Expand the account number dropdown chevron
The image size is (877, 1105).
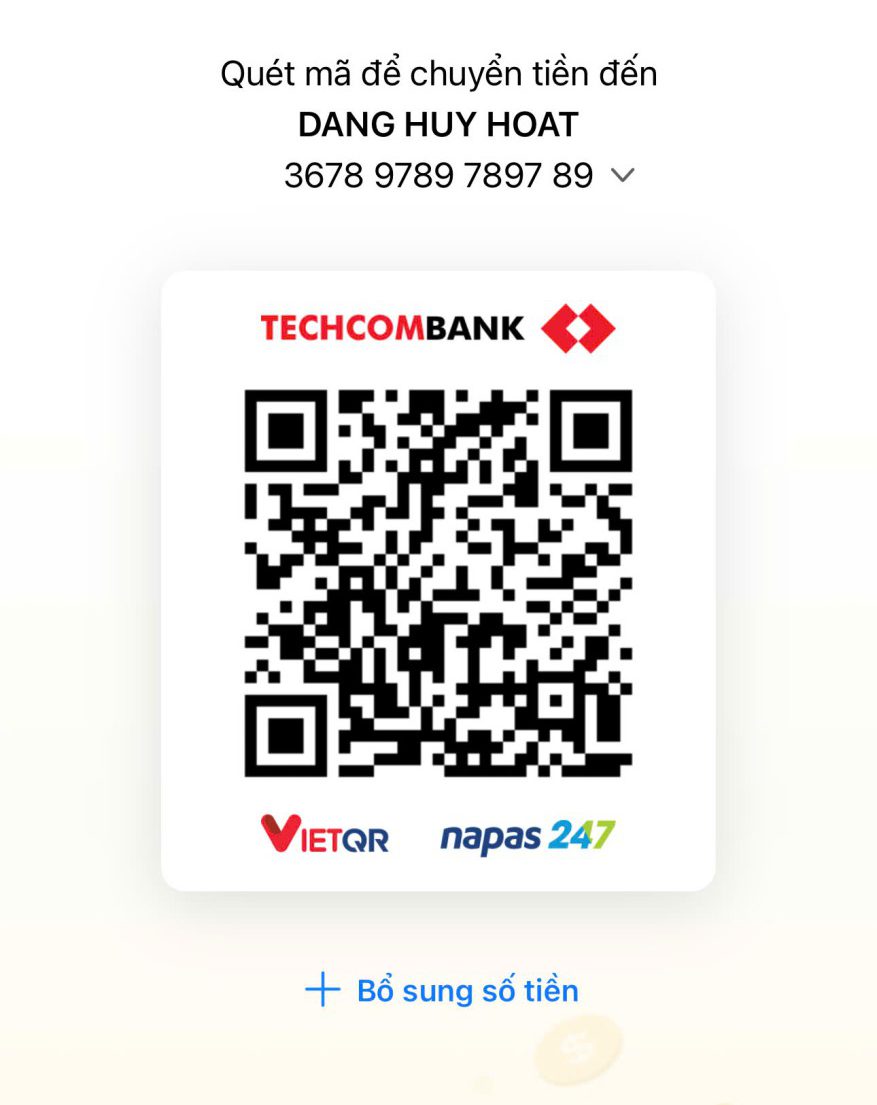pyautogui.click(x=622, y=176)
